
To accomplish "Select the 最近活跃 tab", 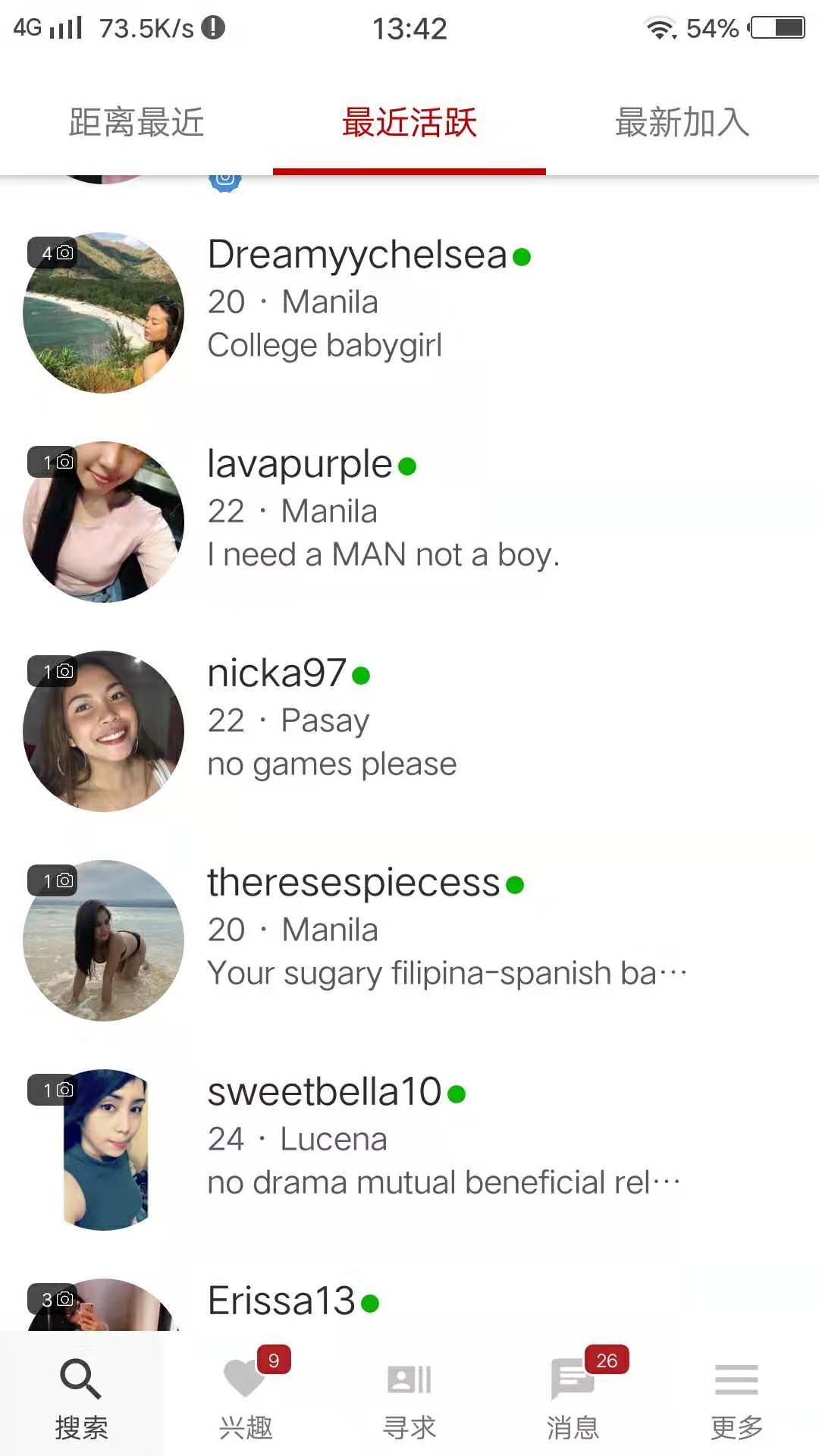I will click(409, 123).
